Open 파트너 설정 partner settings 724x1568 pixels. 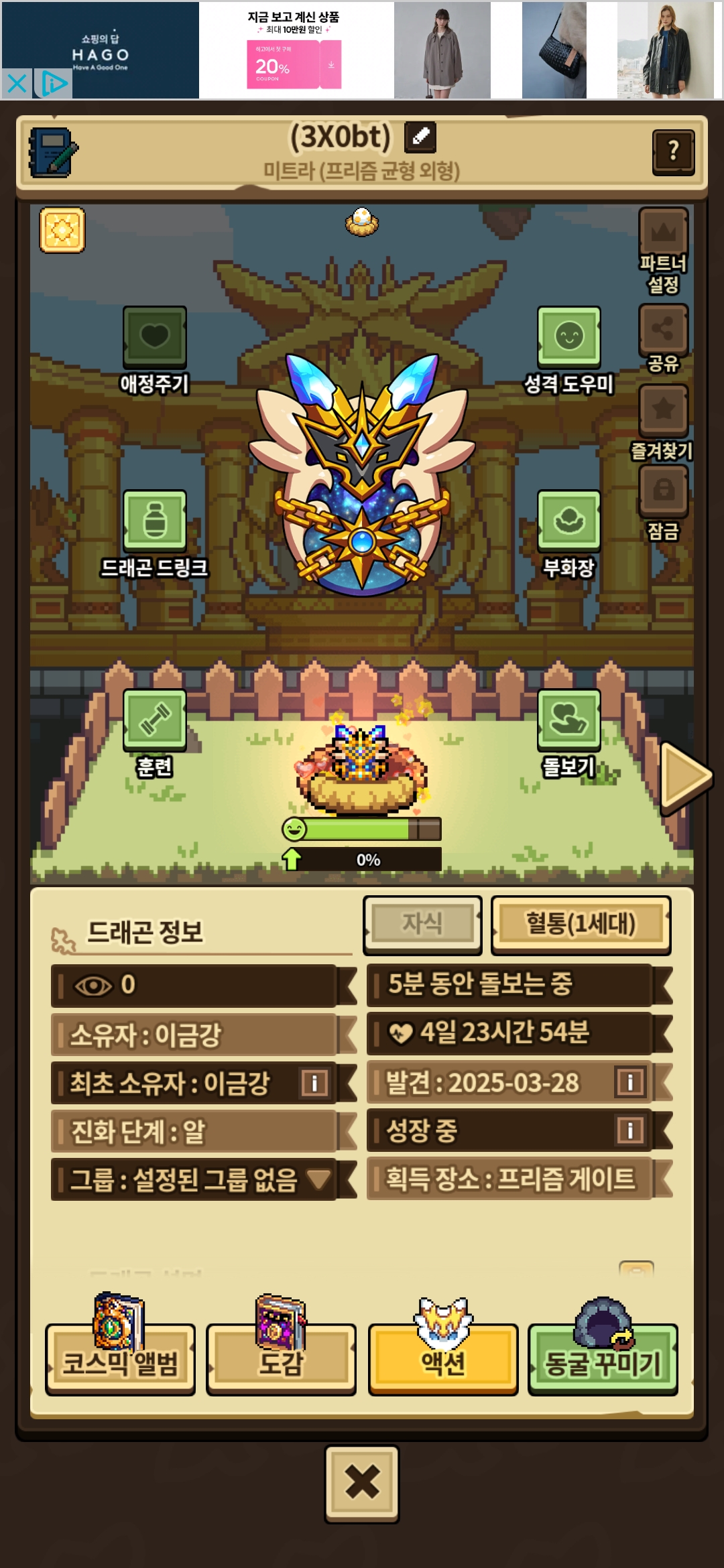pos(664,251)
